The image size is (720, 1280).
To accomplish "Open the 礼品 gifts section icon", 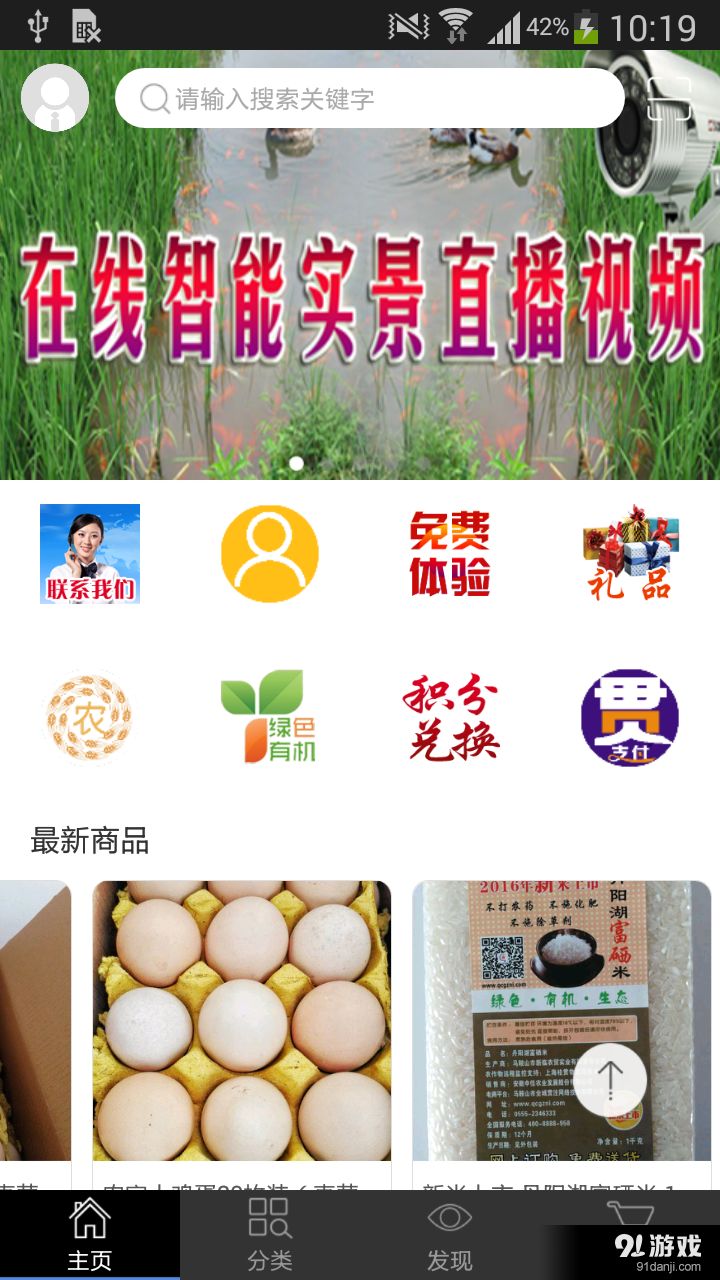I will pos(629,553).
